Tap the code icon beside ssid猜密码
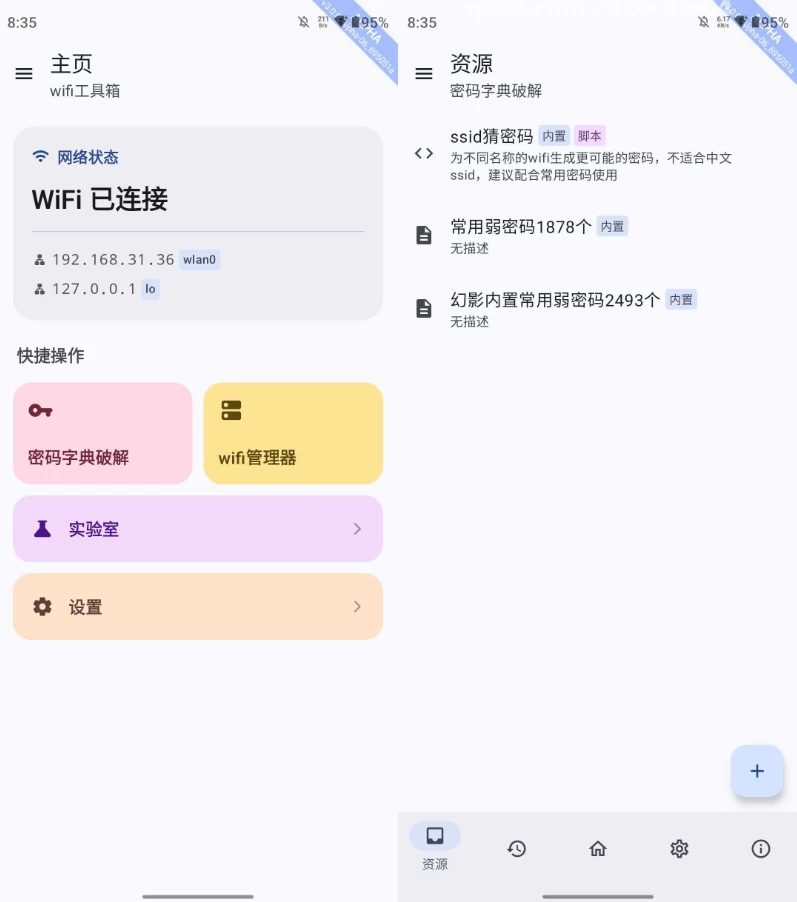This screenshot has height=902, width=797. click(422, 154)
